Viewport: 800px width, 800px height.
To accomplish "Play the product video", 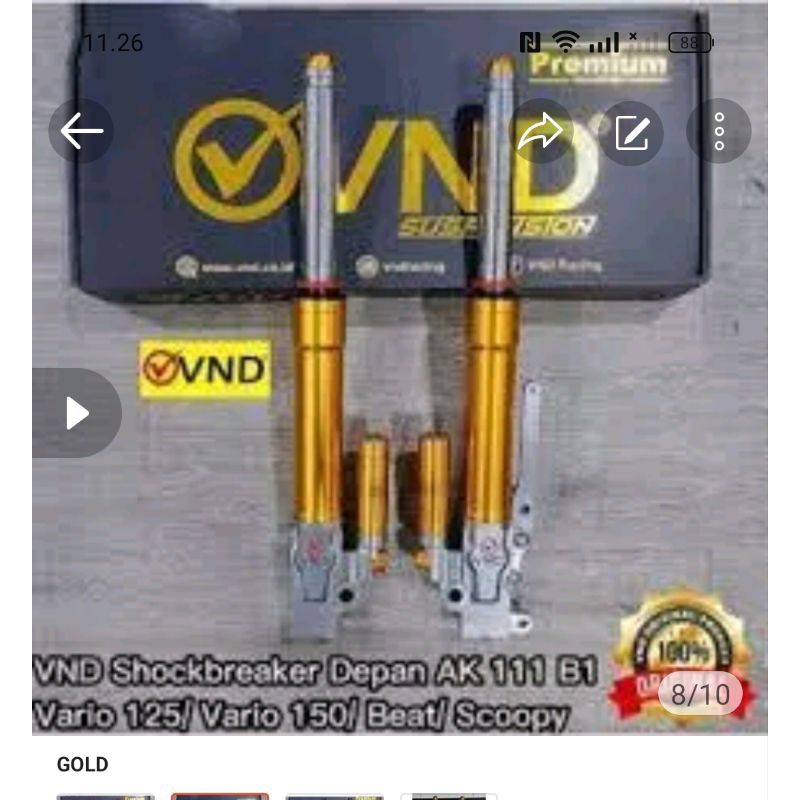I will point(76,413).
